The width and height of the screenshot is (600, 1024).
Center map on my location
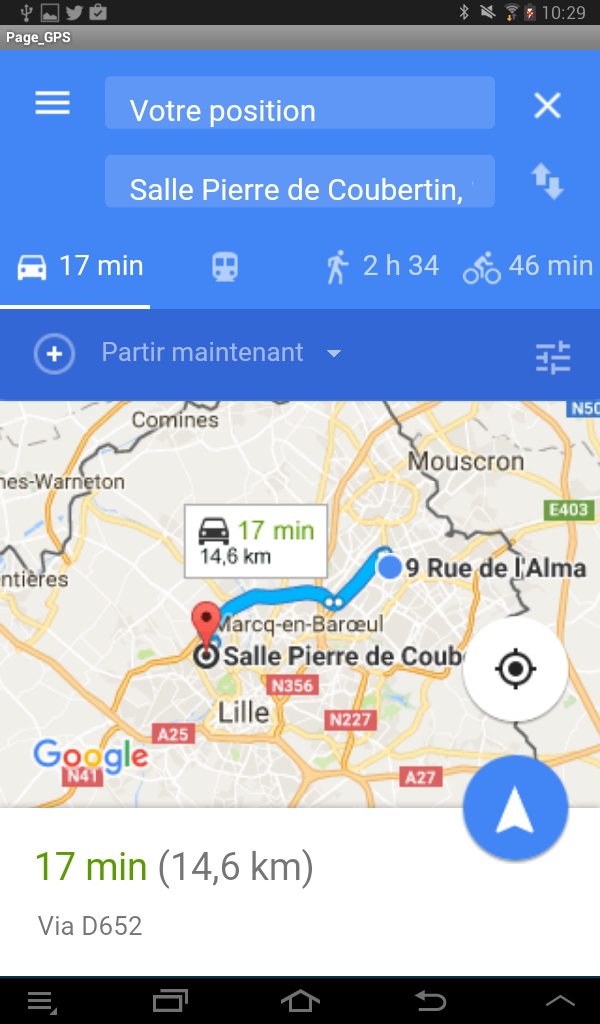pyautogui.click(x=515, y=669)
